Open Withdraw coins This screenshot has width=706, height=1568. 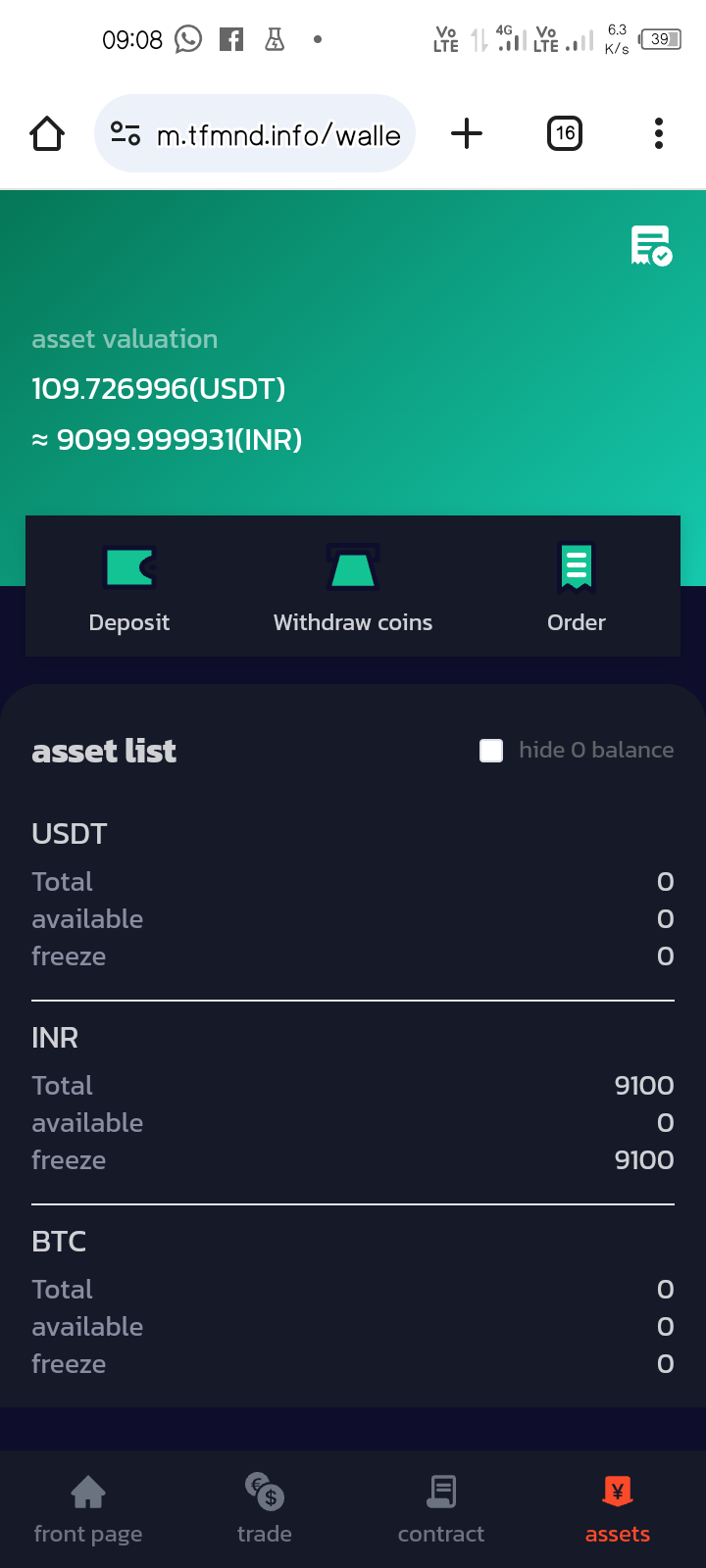(x=353, y=588)
